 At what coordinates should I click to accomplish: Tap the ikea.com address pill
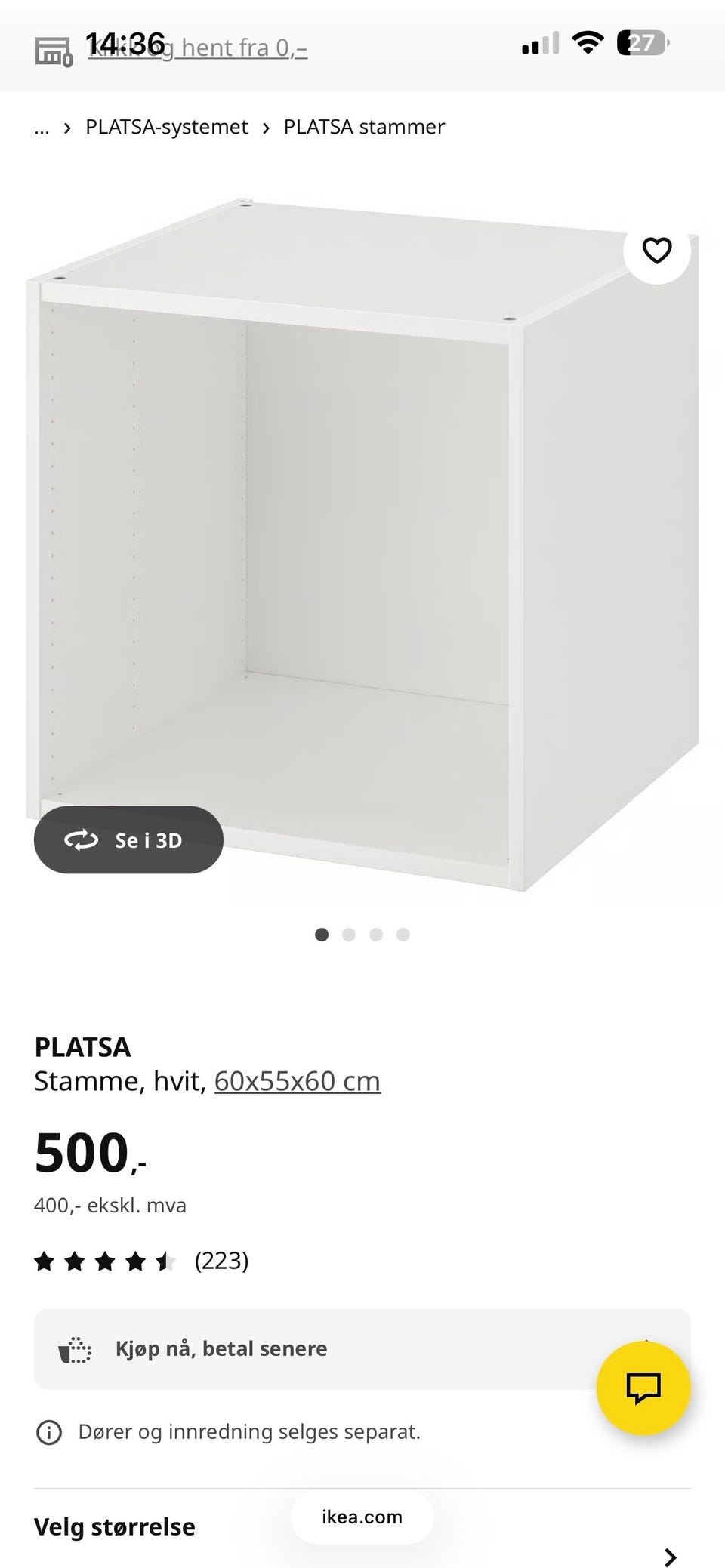click(x=362, y=1517)
